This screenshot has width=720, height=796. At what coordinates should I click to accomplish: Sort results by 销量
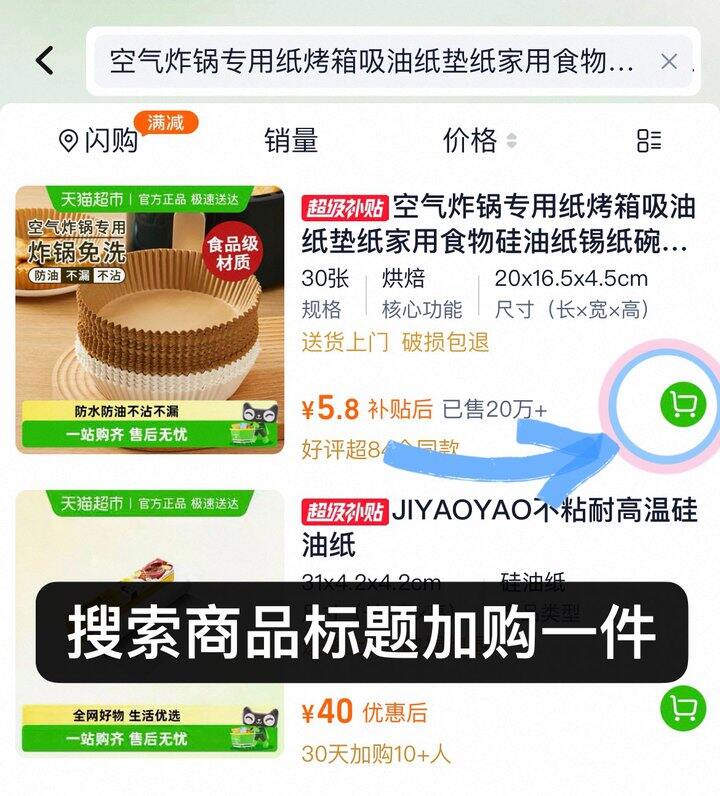point(291,141)
